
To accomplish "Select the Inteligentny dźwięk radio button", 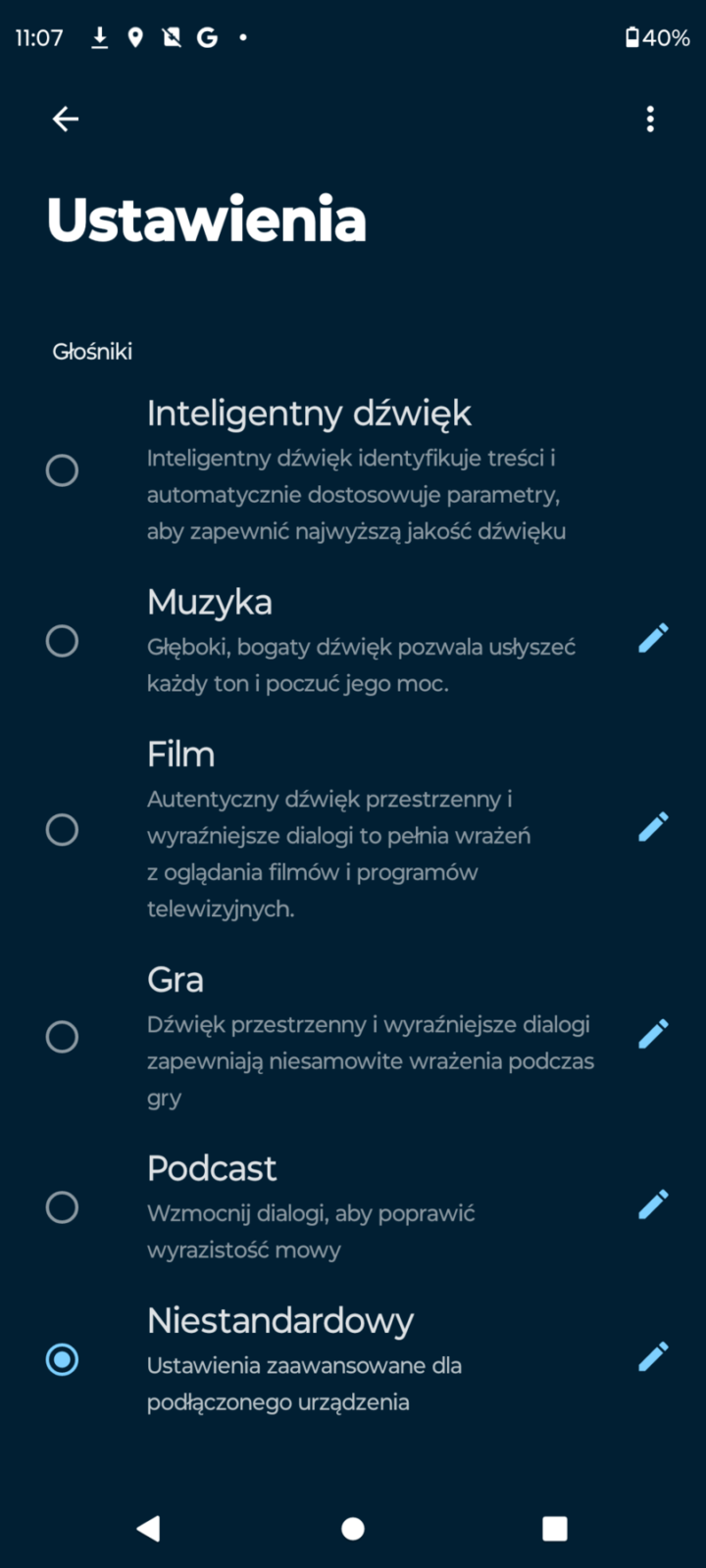I will click(x=62, y=470).
